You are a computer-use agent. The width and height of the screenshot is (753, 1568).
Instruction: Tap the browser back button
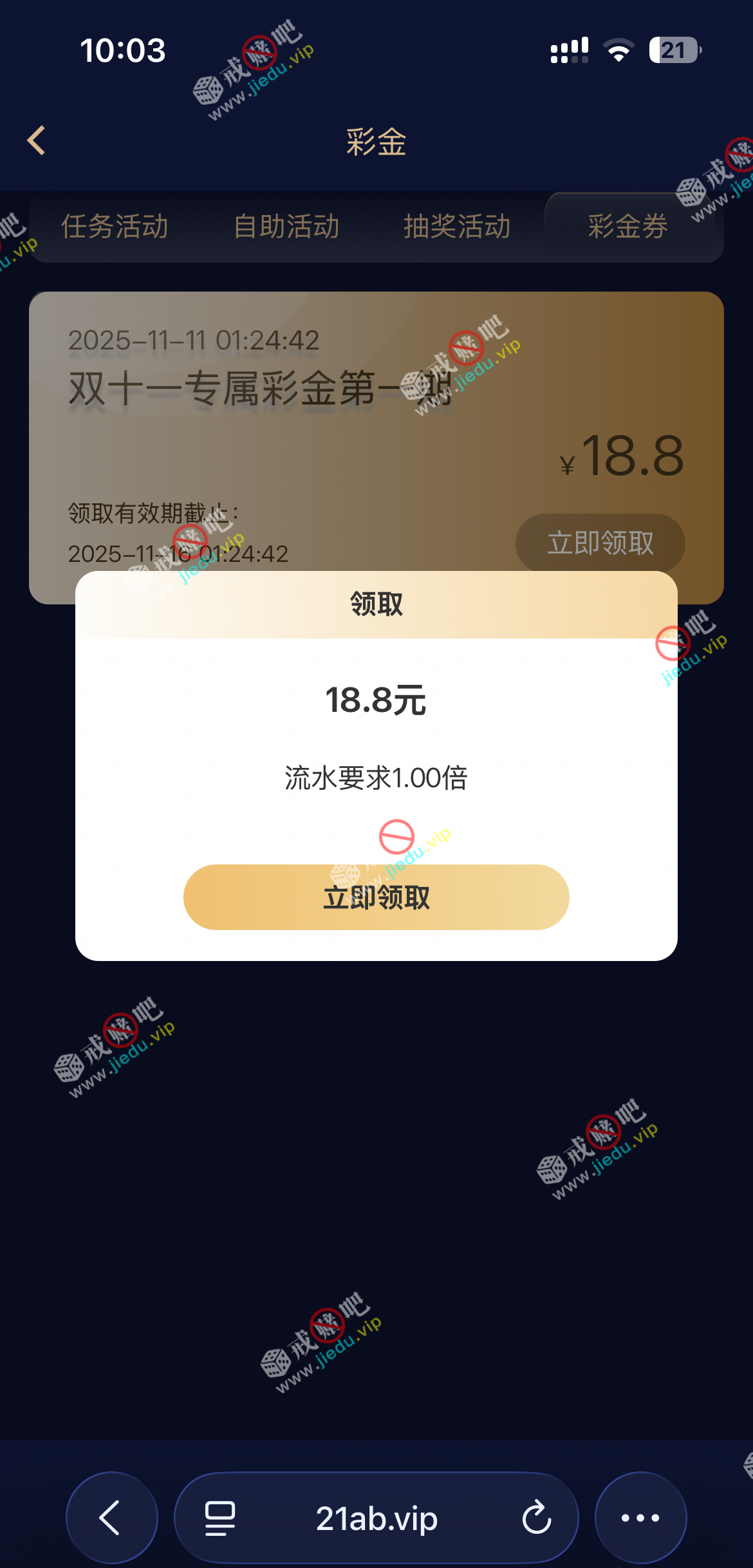pos(111,1517)
